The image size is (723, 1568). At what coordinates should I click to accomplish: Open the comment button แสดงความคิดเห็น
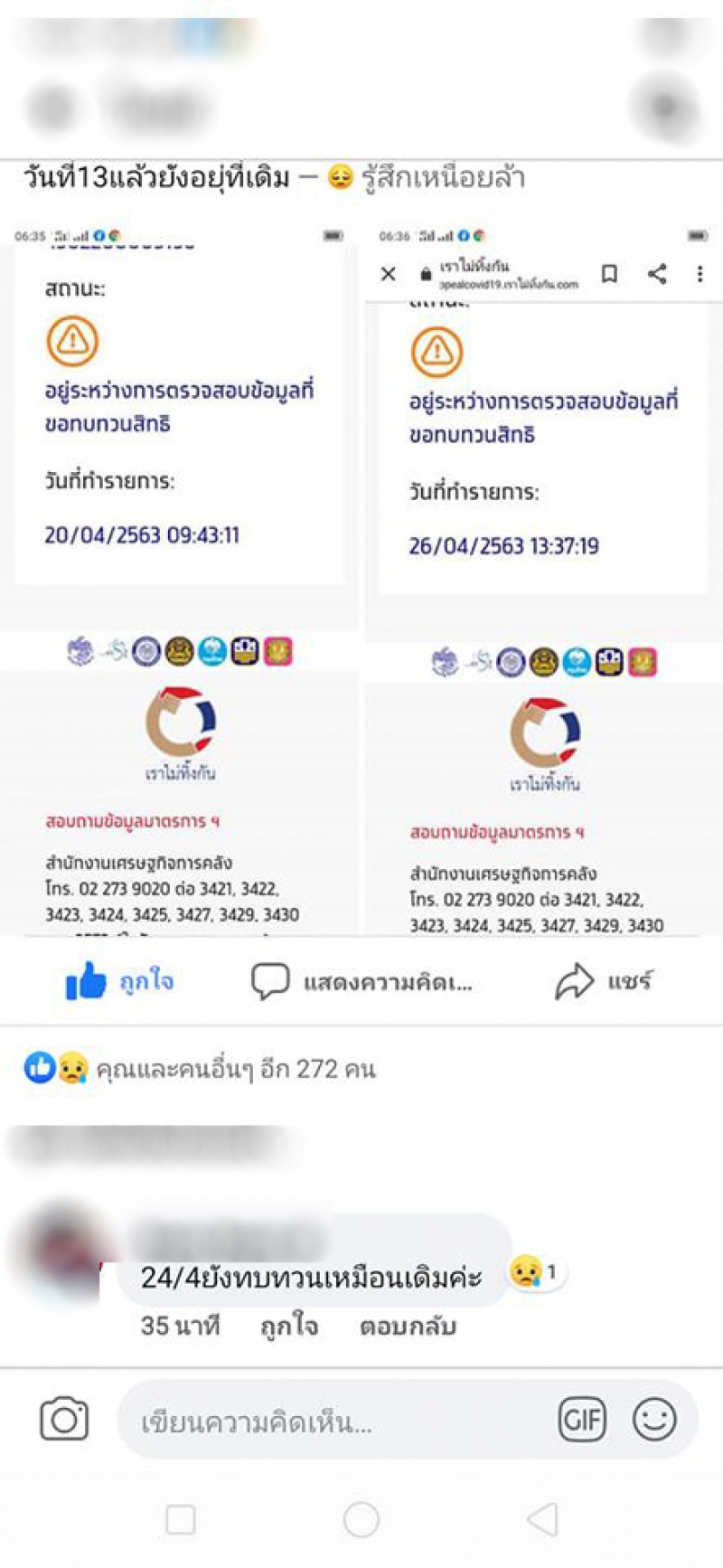[361, 982]
